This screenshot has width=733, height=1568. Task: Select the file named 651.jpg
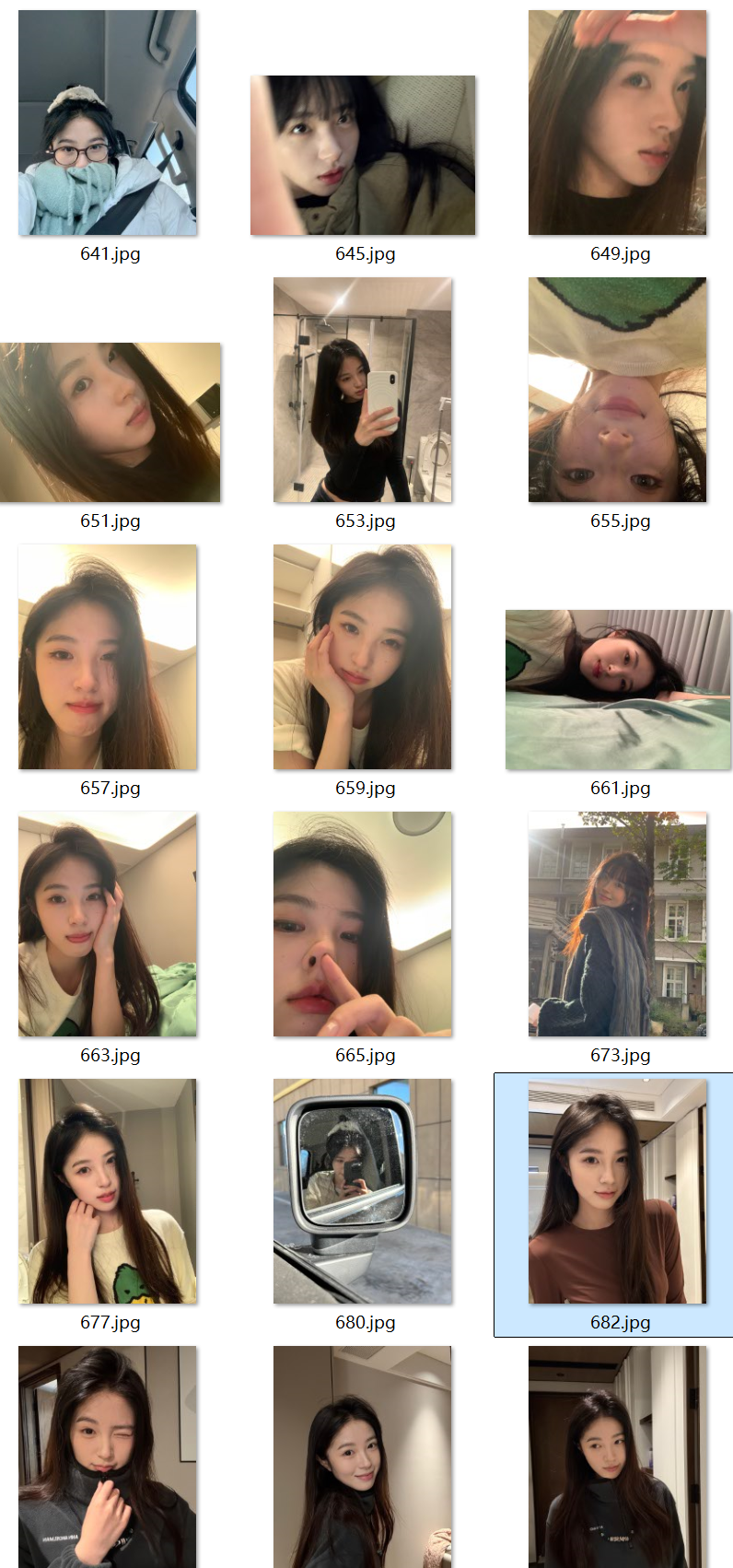(110, 423)
